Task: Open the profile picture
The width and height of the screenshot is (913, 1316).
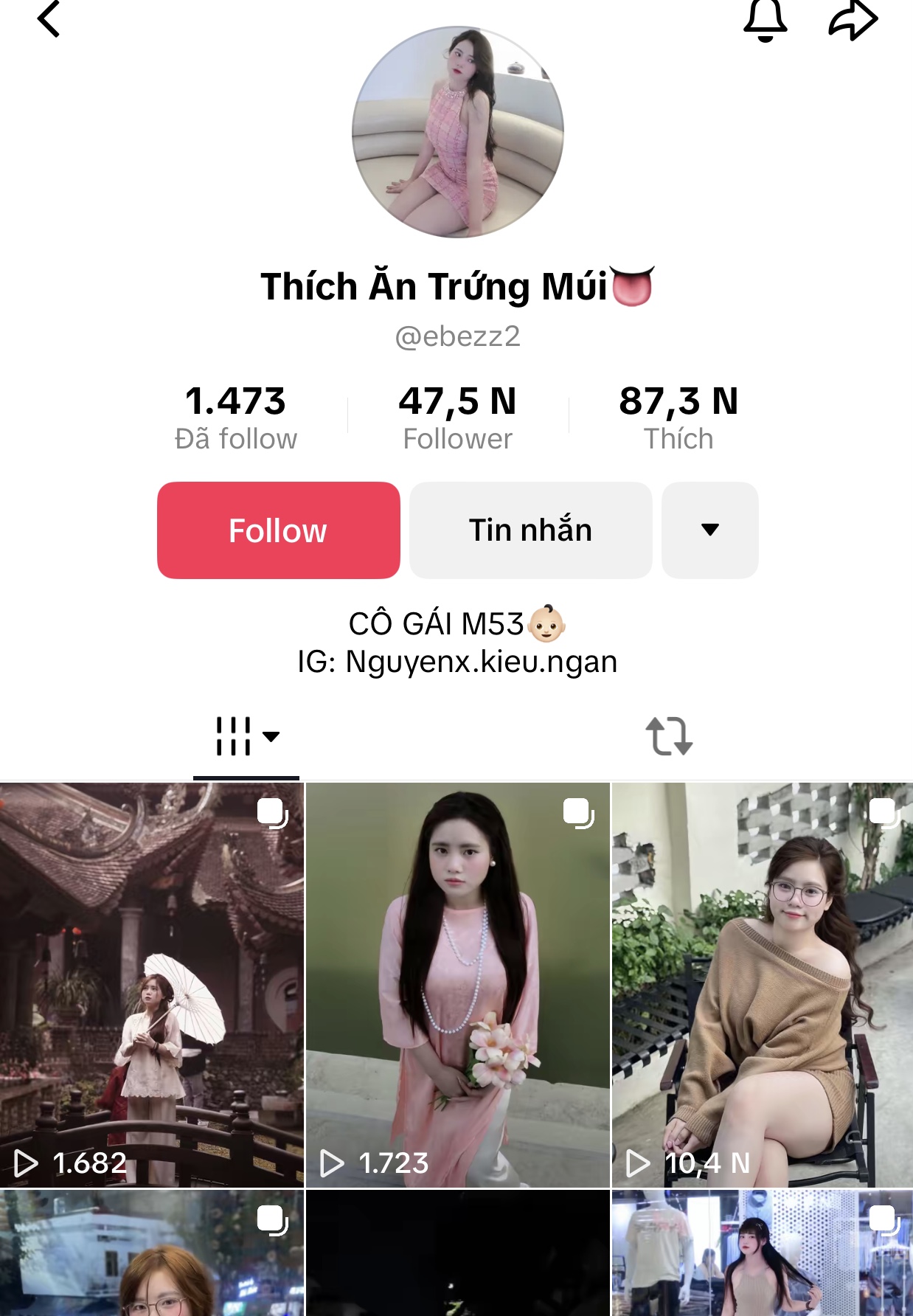Action: coord(458,133)
